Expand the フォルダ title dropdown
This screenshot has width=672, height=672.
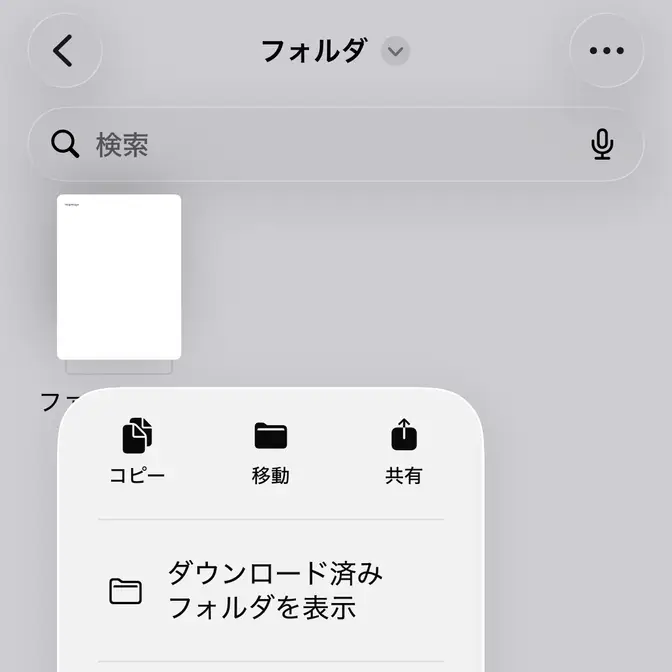[396, 51]
